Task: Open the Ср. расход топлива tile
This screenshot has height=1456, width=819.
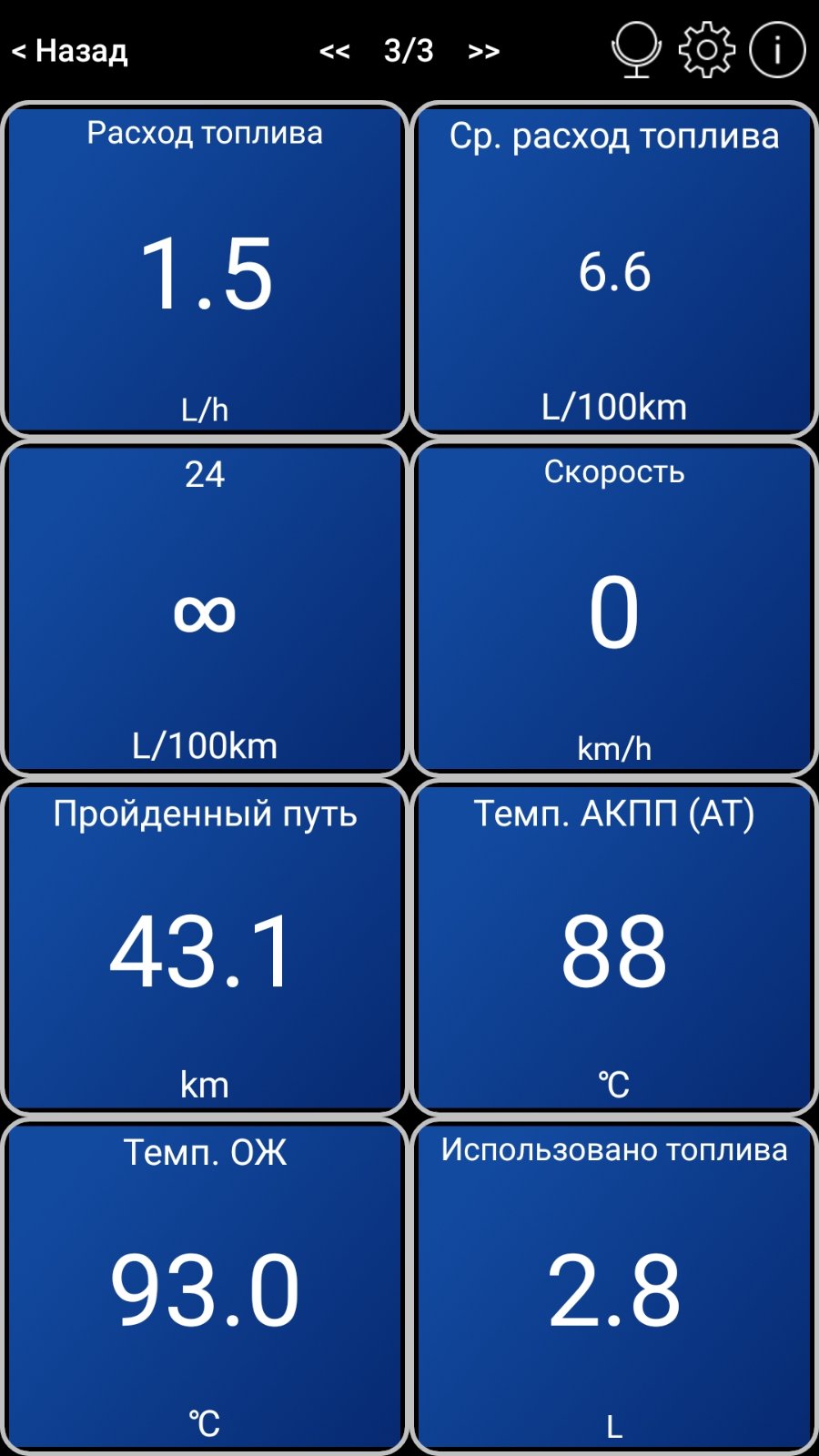Action: [x=614, y=269]
